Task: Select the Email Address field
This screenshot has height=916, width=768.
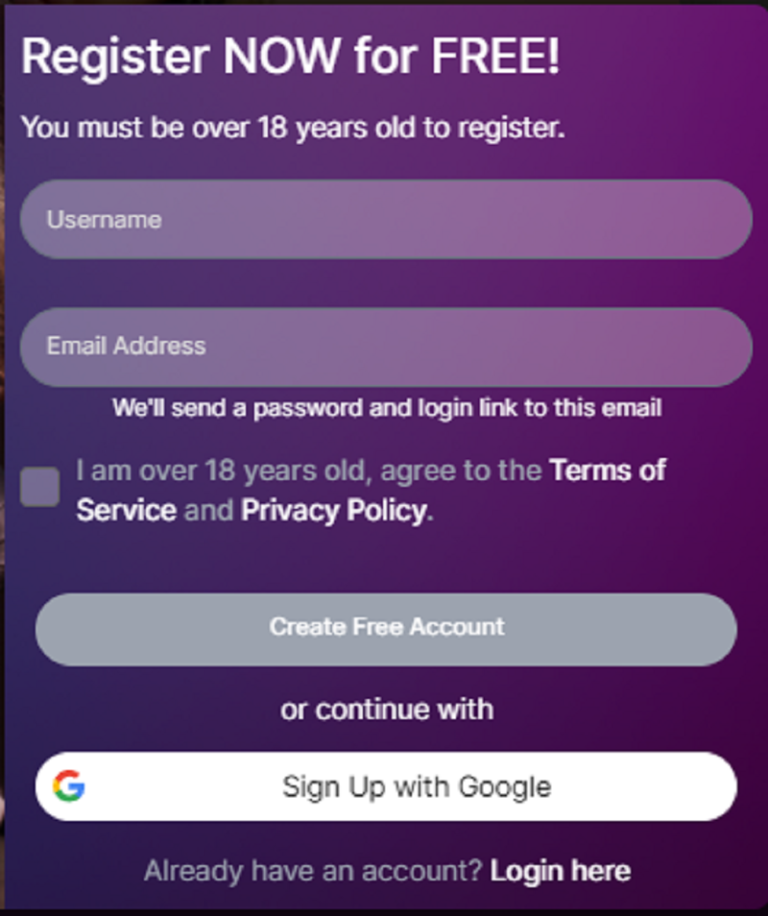Action: point(385,347)
